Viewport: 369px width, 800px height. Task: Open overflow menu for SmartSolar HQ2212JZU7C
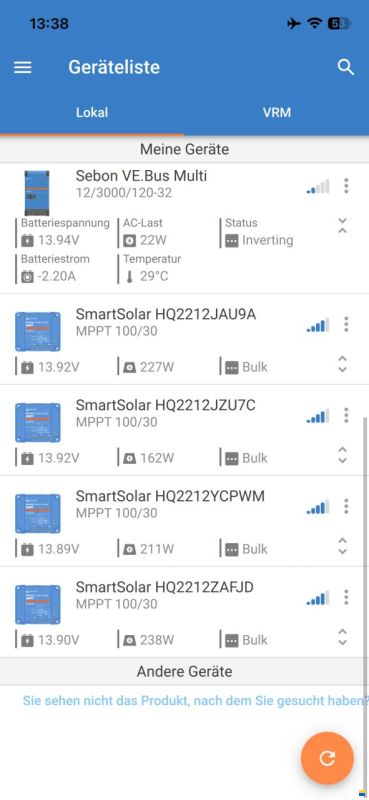coord(346,415)
